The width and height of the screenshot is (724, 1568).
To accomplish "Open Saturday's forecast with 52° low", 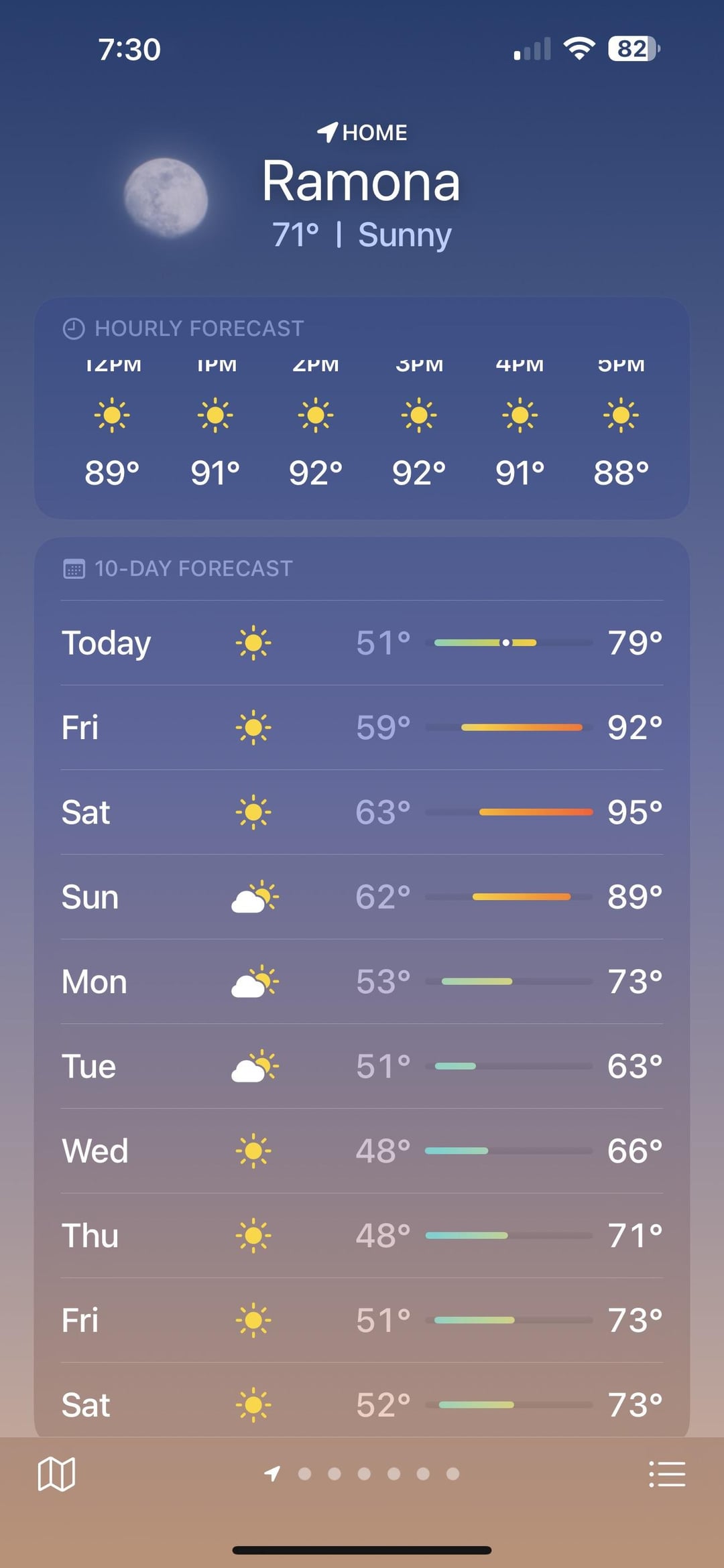I will click(362, 1404).
